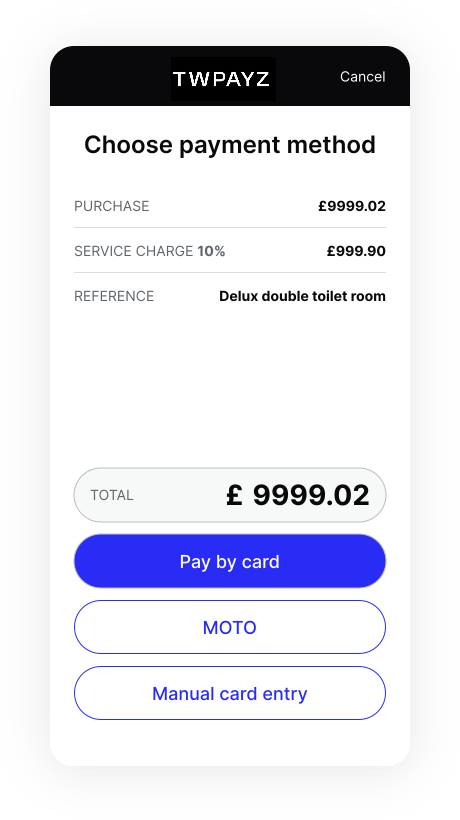Cancel the payment flow
The height and width of the screenshot is (820, 460).
coord(362,77)
